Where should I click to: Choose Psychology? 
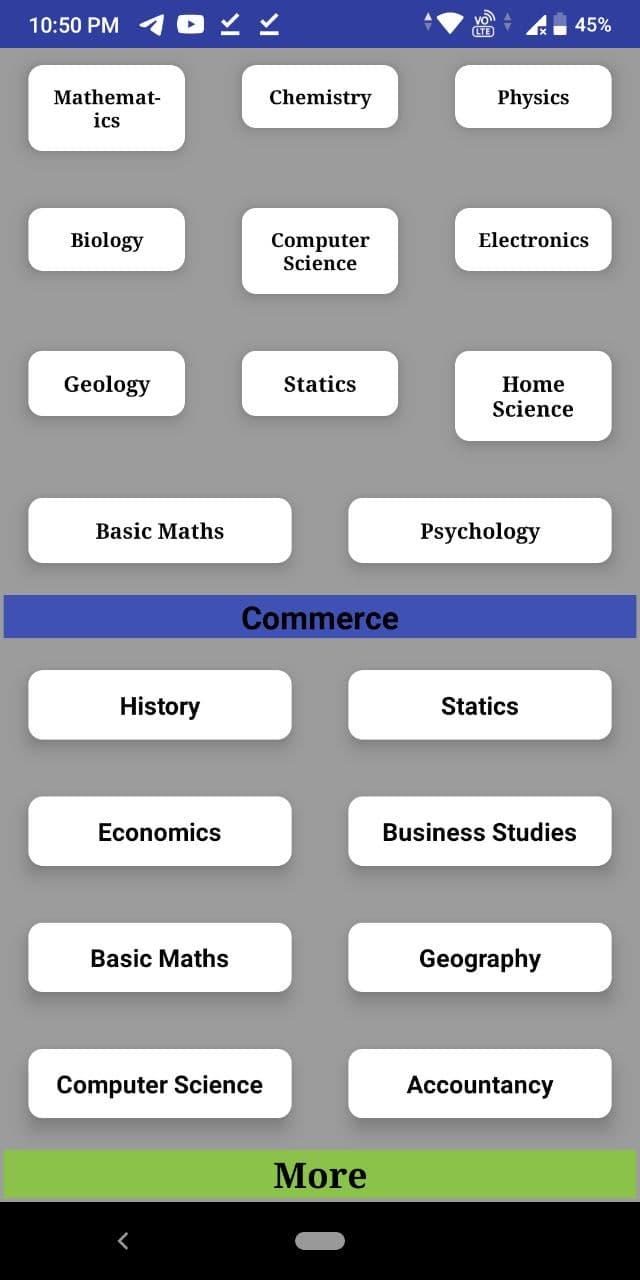(x=480, y=531)
